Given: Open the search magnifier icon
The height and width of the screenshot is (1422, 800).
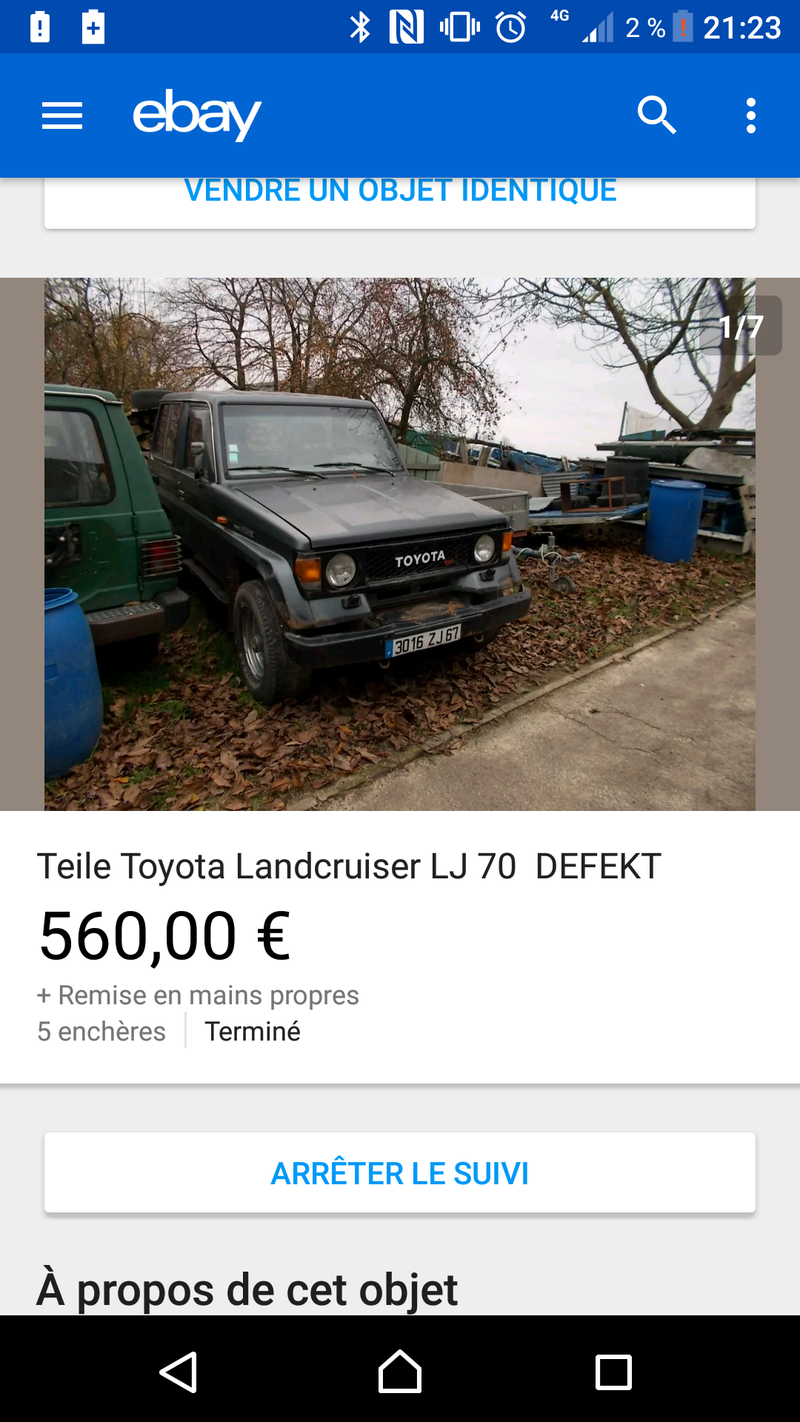Looking at the screenshot, I should click(x=657, y=116).
